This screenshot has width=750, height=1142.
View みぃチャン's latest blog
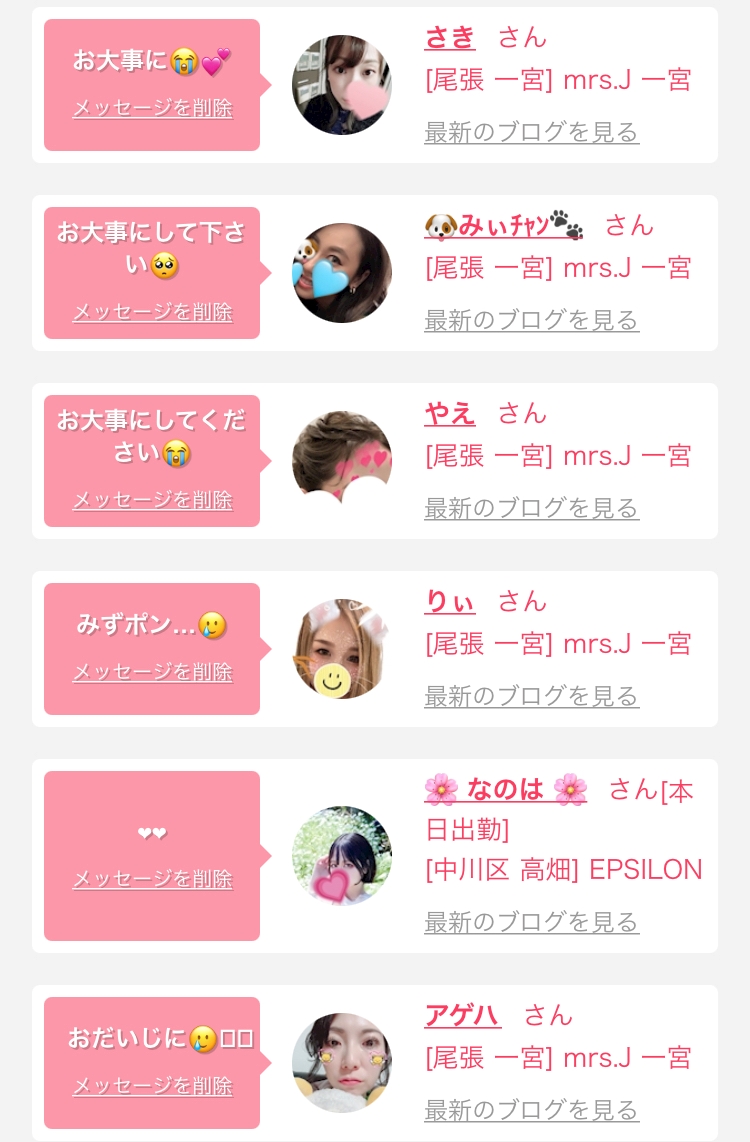[x=532, y=320]
